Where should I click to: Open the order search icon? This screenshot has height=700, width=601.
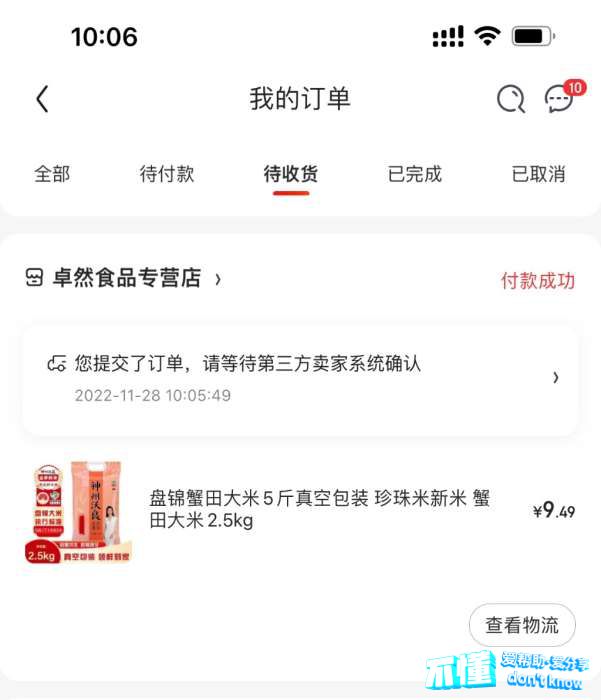click(510, 99)
